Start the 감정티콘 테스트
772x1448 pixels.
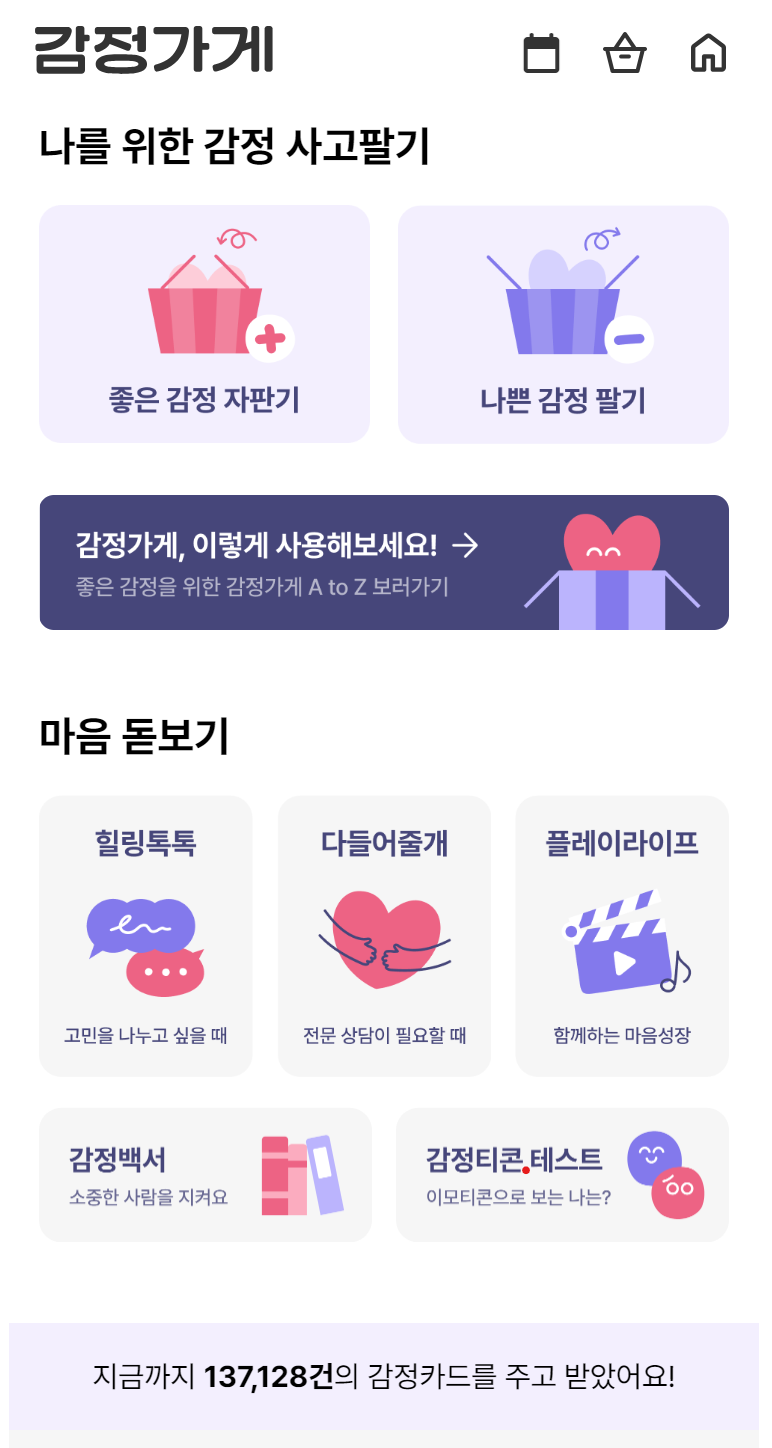(x=562, y=1174)
